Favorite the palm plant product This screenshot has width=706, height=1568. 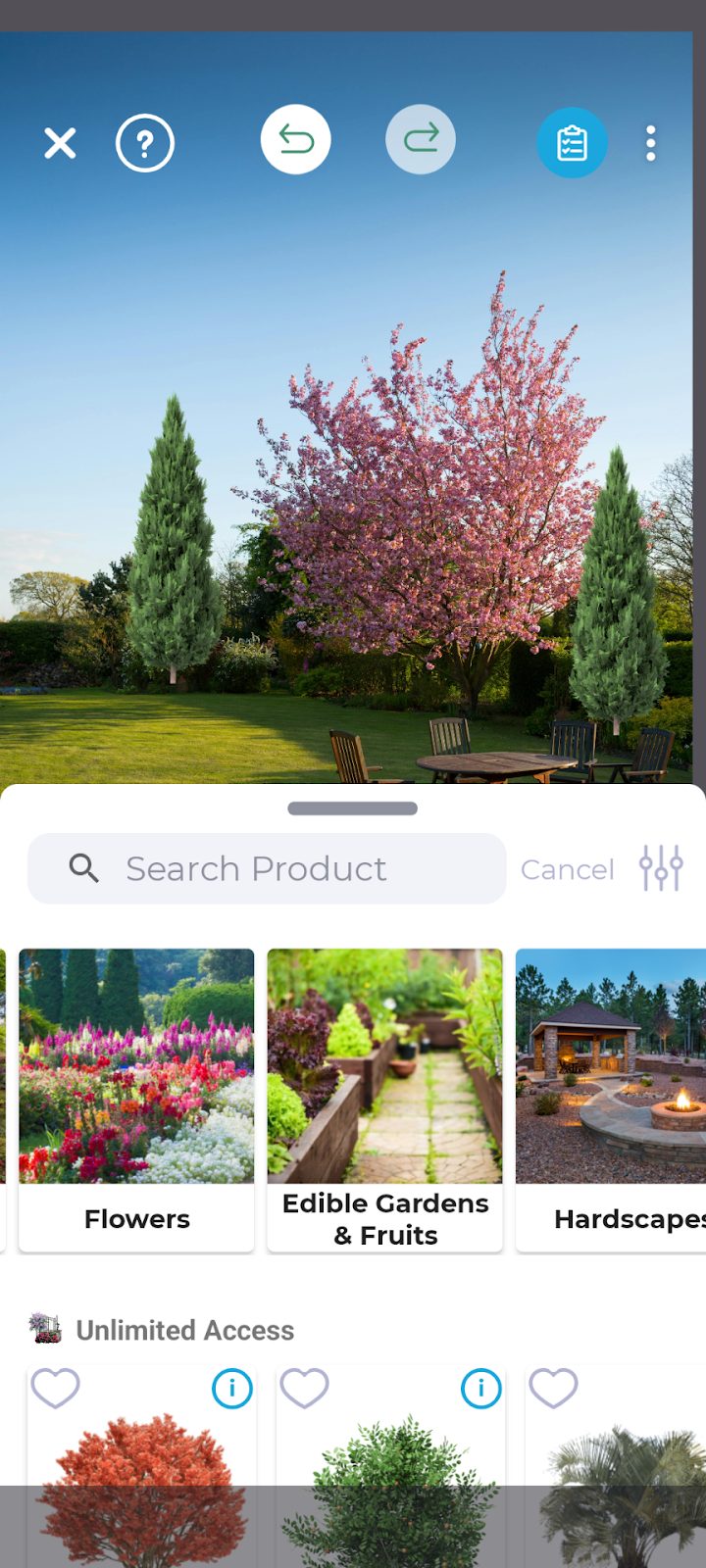coord(554,1388)
